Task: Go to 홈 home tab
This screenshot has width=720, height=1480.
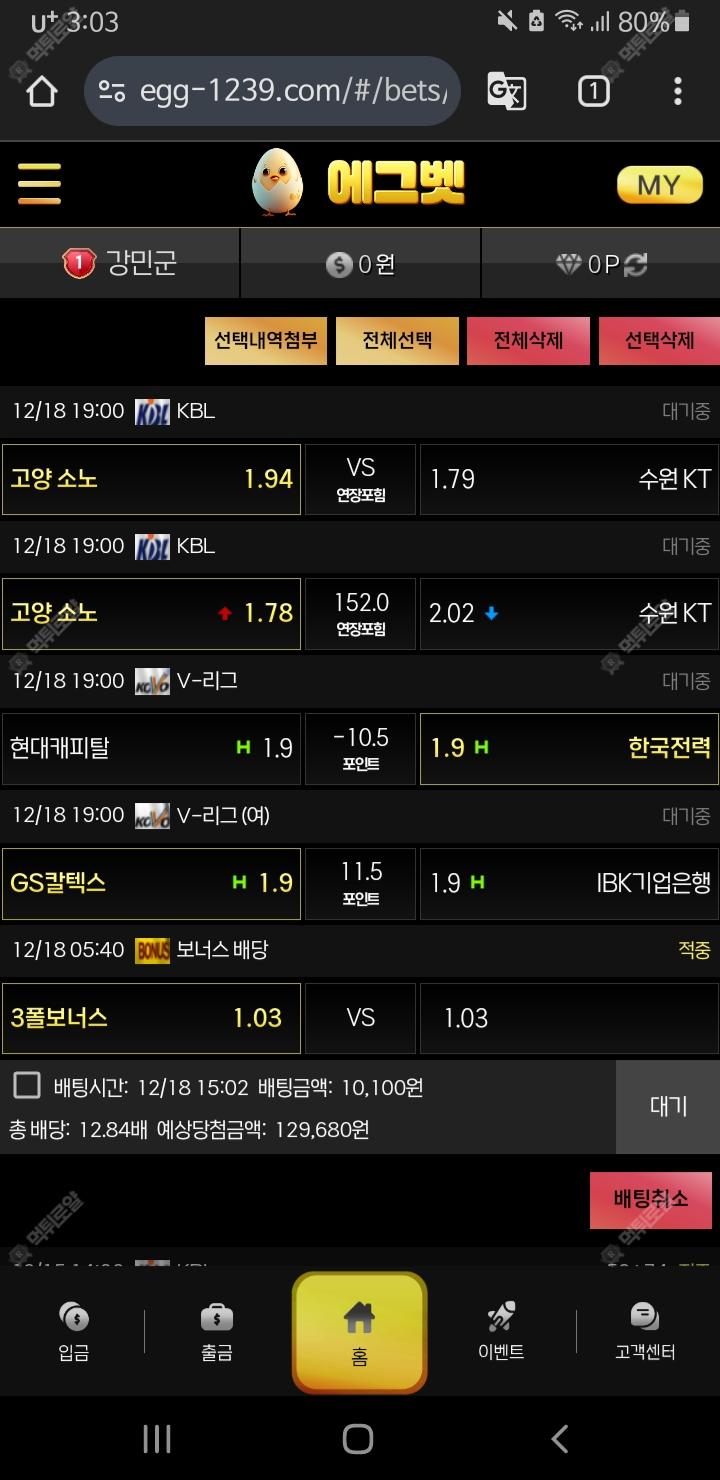Action: pos(359,1332)
